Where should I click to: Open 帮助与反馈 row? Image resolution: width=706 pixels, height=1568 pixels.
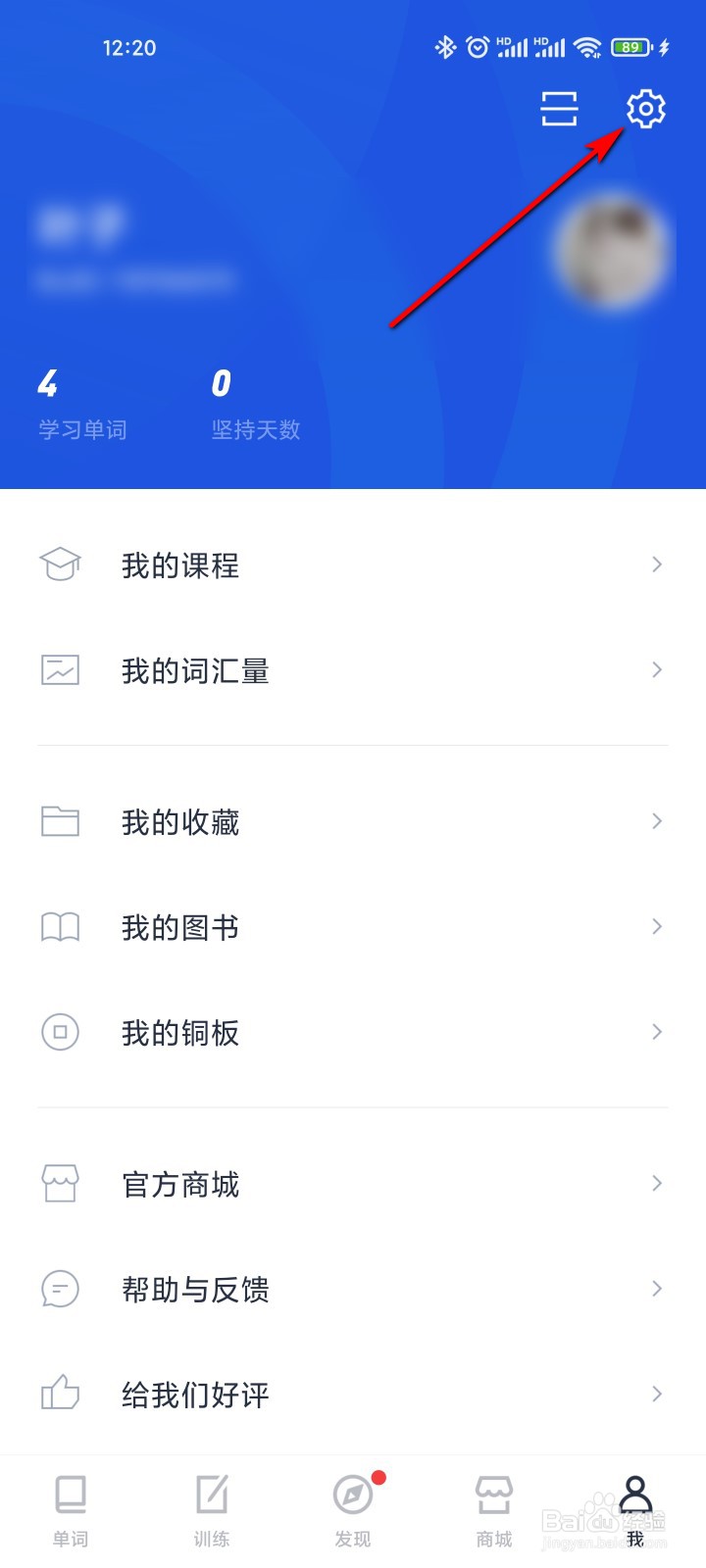[353, 1289]
